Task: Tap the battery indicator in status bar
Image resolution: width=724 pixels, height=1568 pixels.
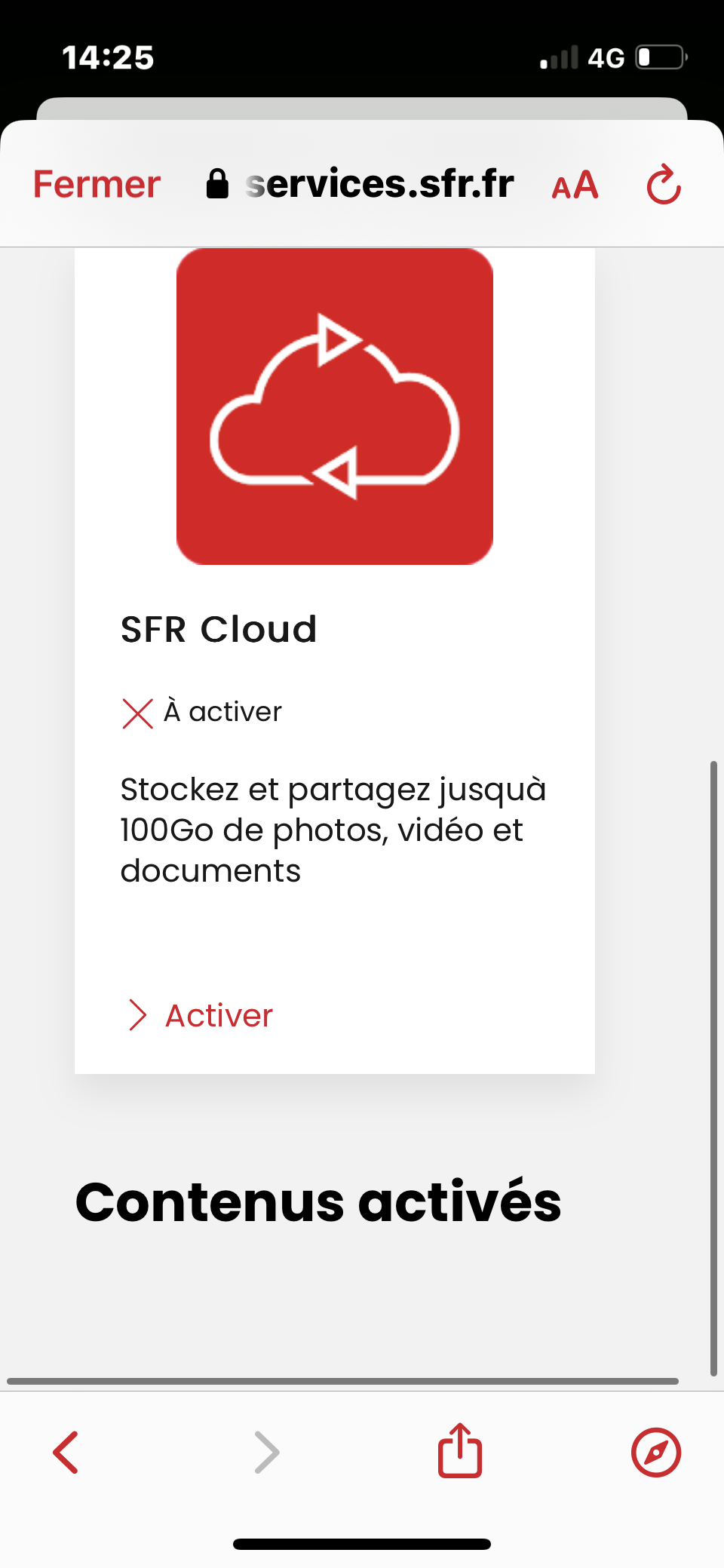Action: coord(659,56)
